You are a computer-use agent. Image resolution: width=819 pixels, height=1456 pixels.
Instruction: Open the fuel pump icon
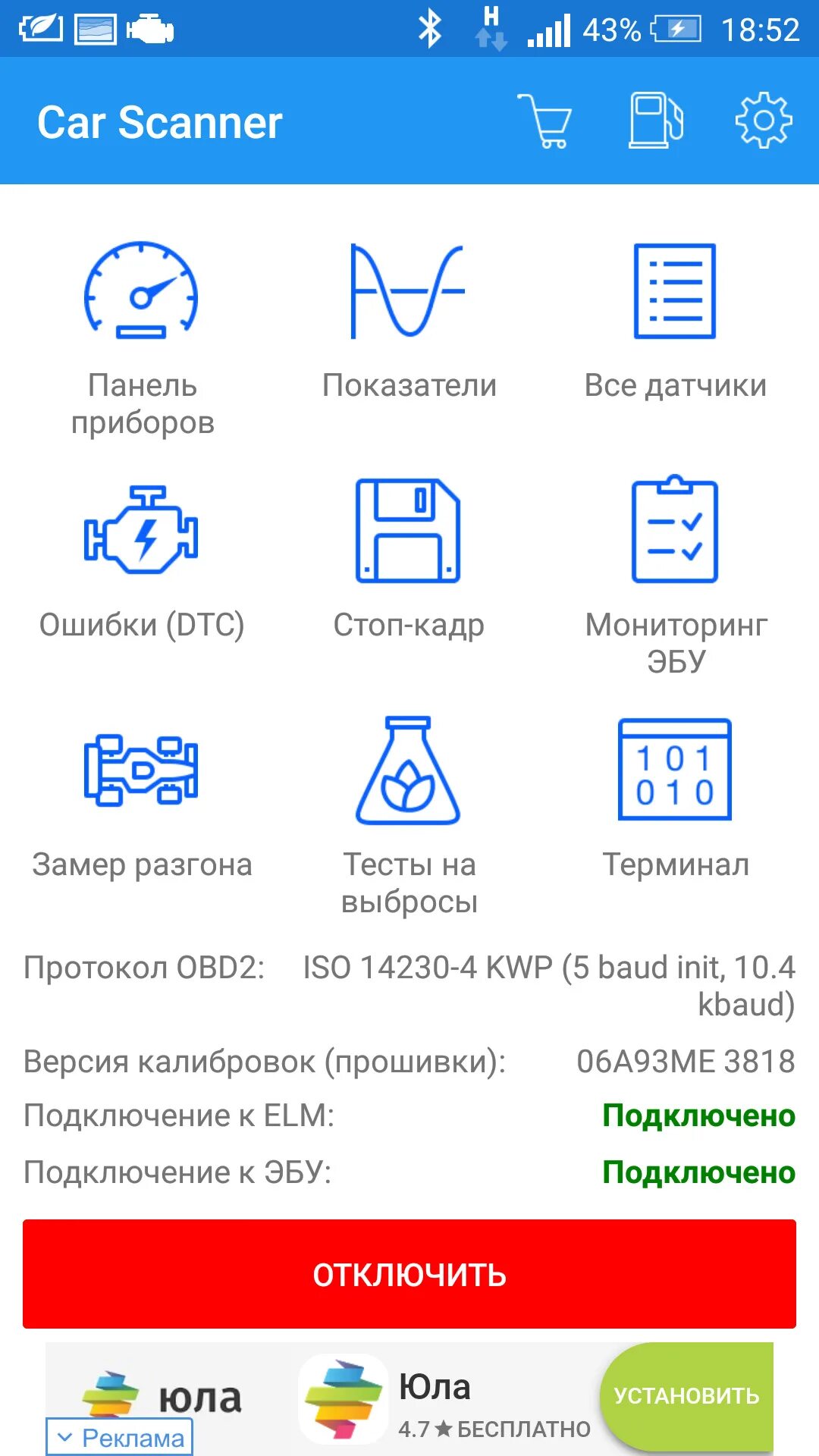(656, 121)
